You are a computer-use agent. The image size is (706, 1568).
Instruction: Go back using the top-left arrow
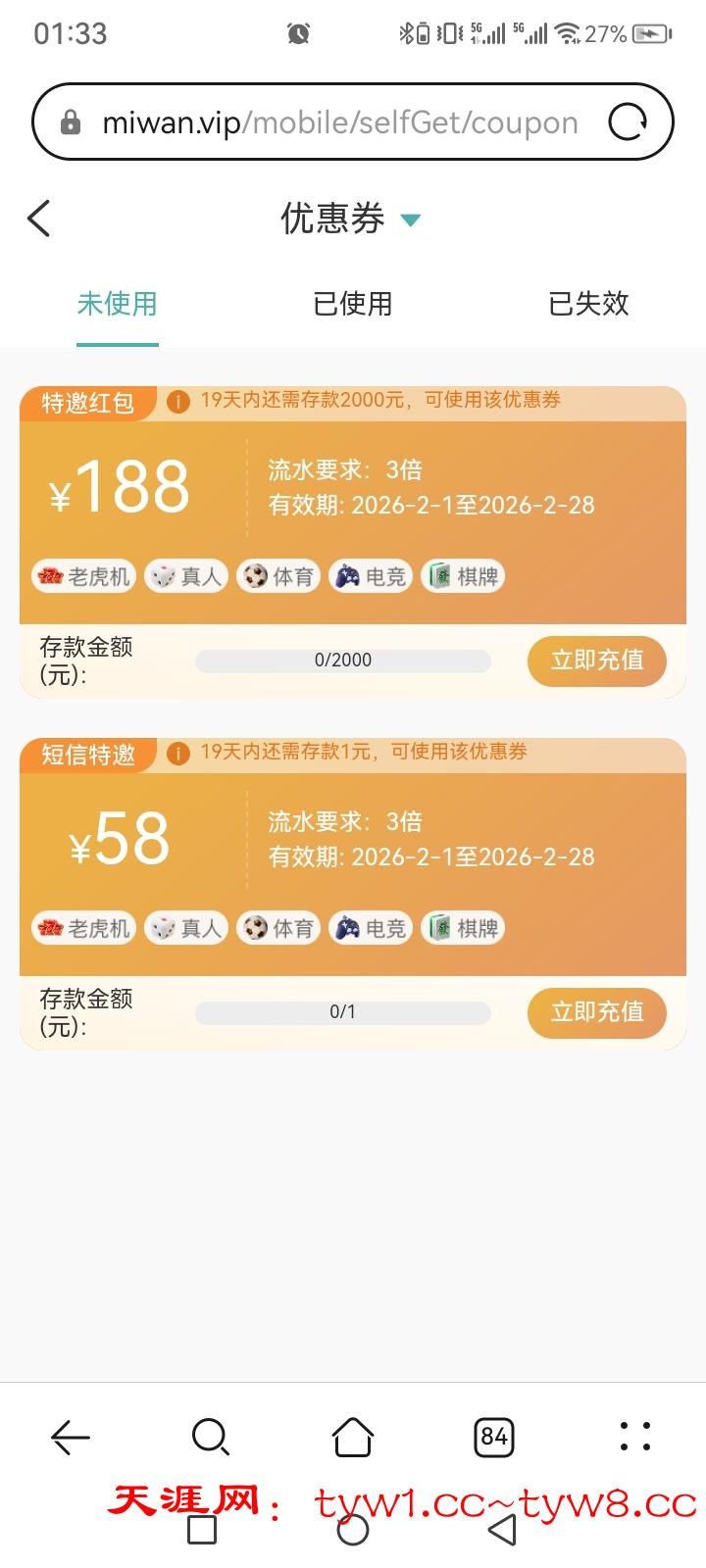(39, 219)
